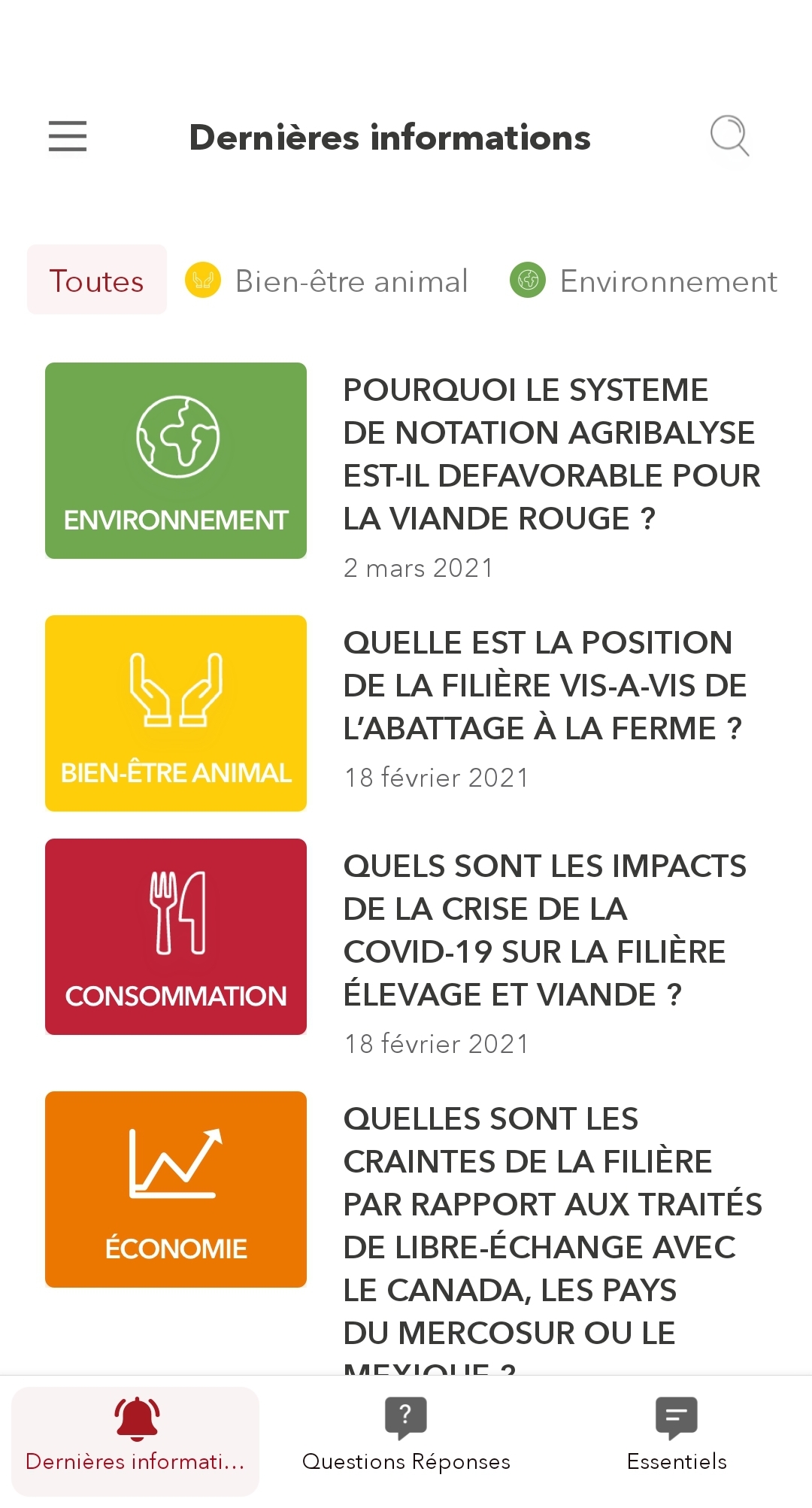Open the libre-échange Mercosur article
The height and width of the screenshot is (1508, 812).
(406, 1233)
